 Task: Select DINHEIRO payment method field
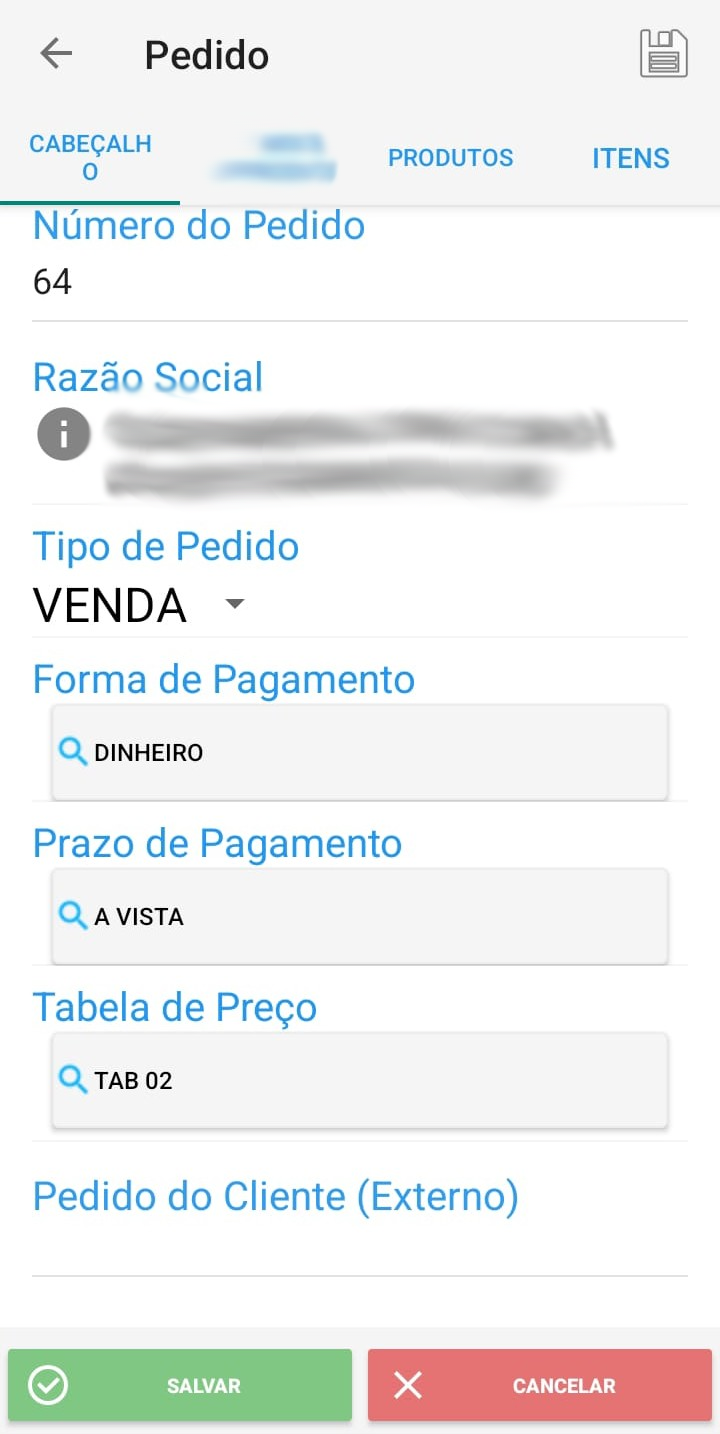pos(360,752)
